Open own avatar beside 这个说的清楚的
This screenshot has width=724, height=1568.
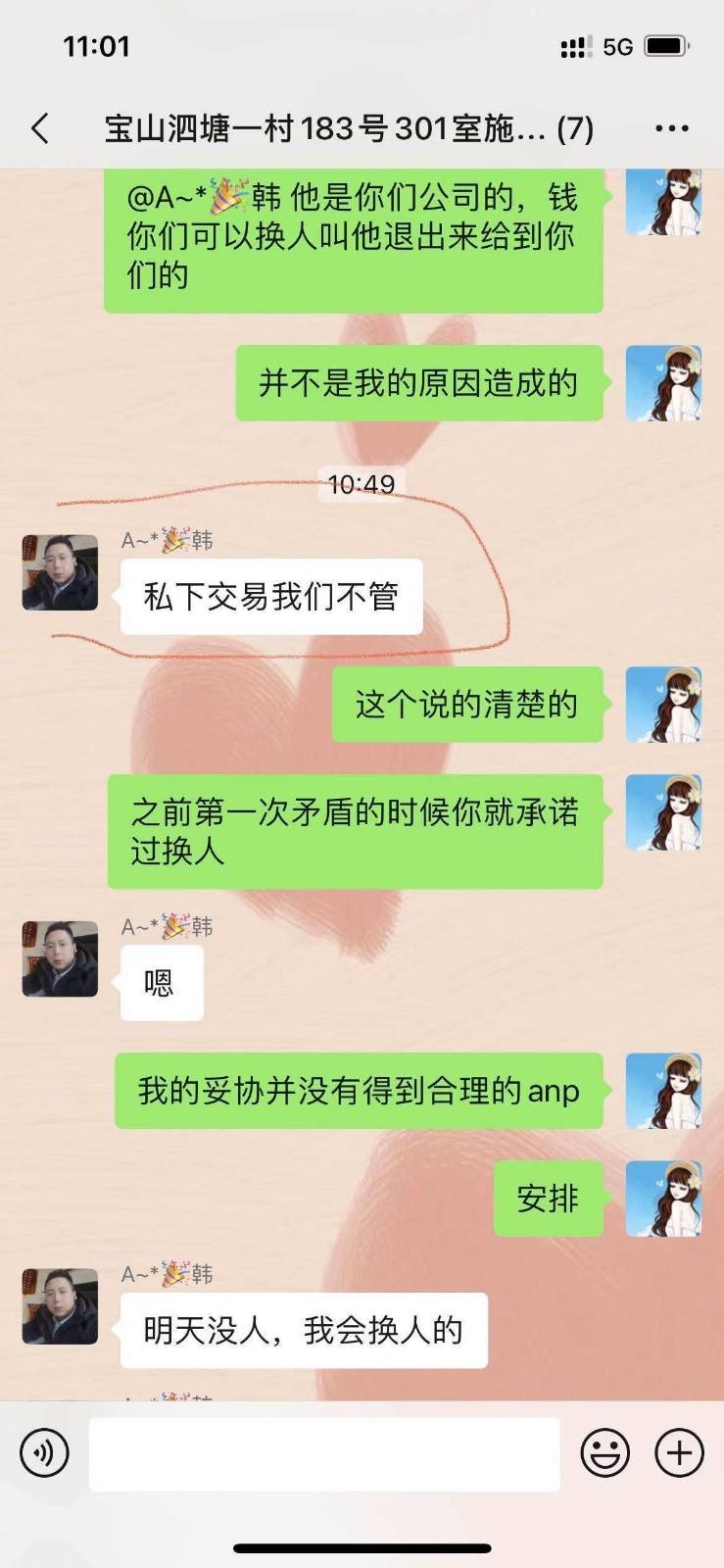663,705
